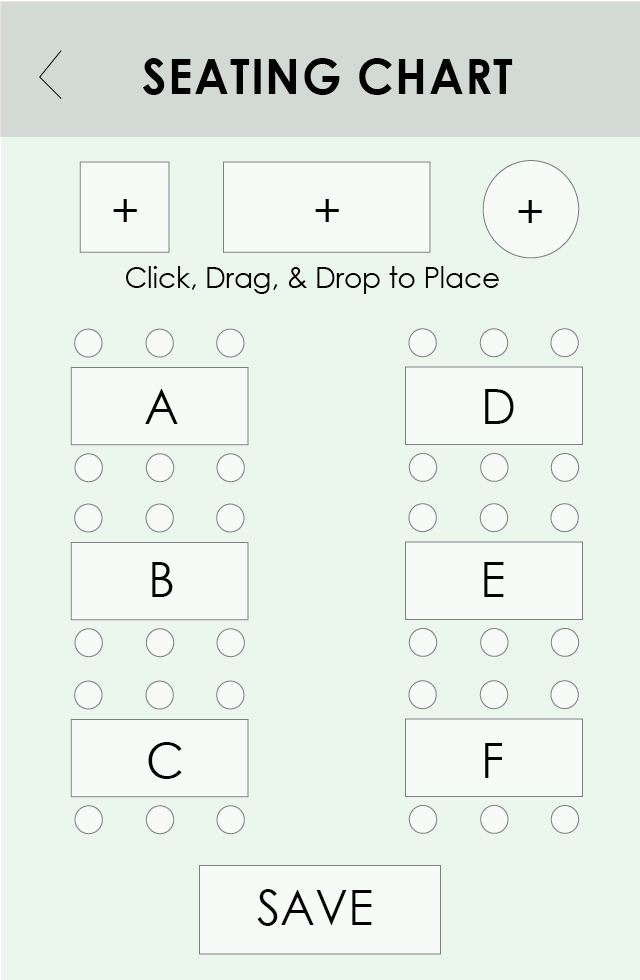Select table C
This screenshot has width=640, height=980.
160,758
